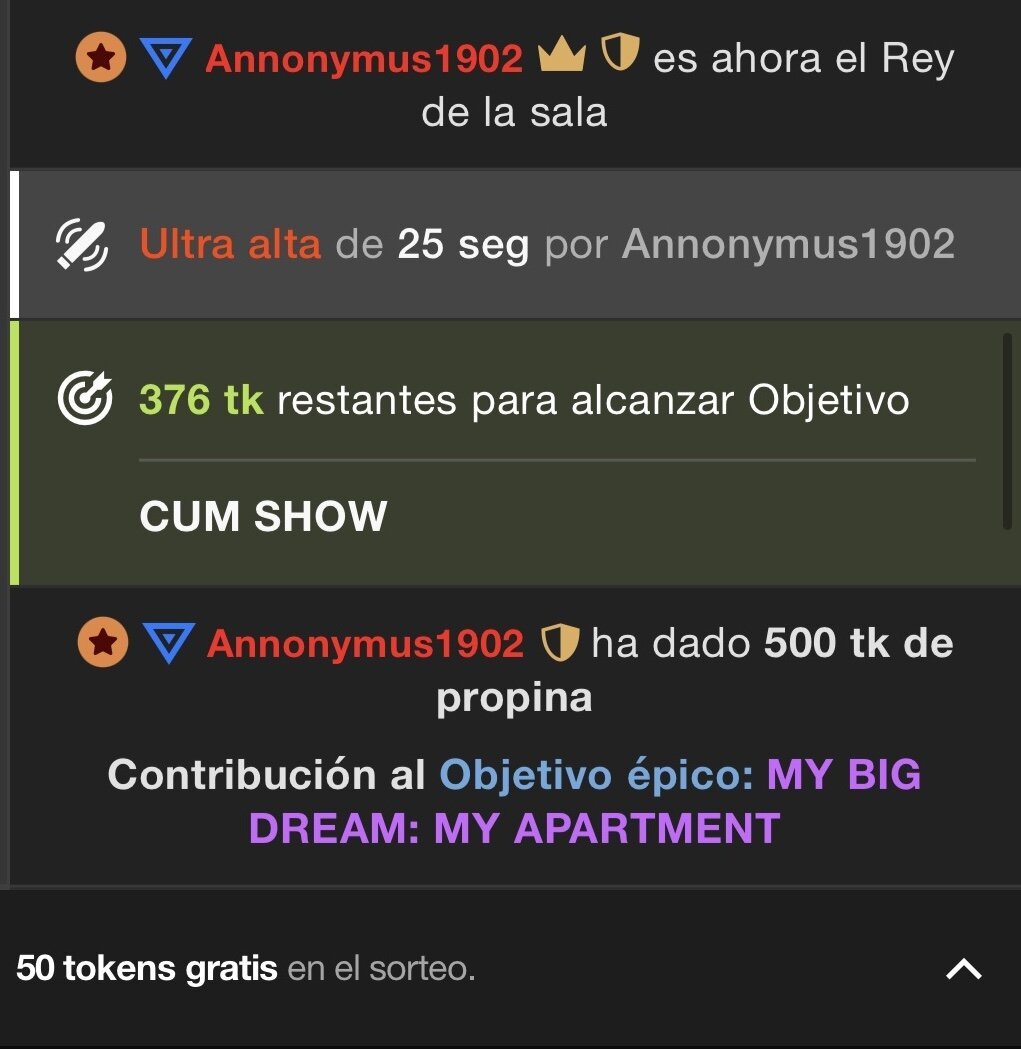Open the 50 tokens gratis giveaway

(147, 969)
